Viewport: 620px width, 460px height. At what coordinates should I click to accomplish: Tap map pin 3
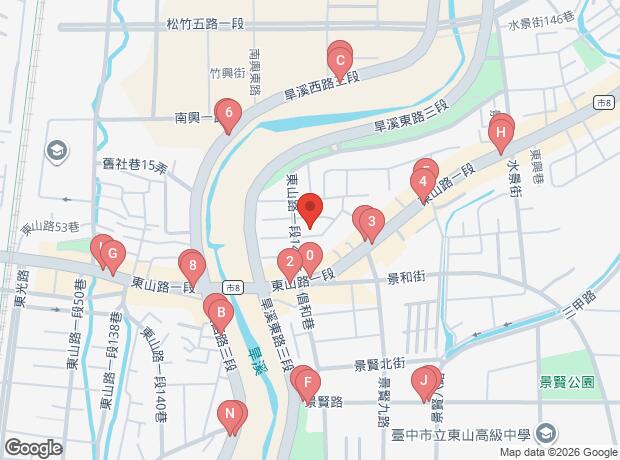[x=371, y=222]
